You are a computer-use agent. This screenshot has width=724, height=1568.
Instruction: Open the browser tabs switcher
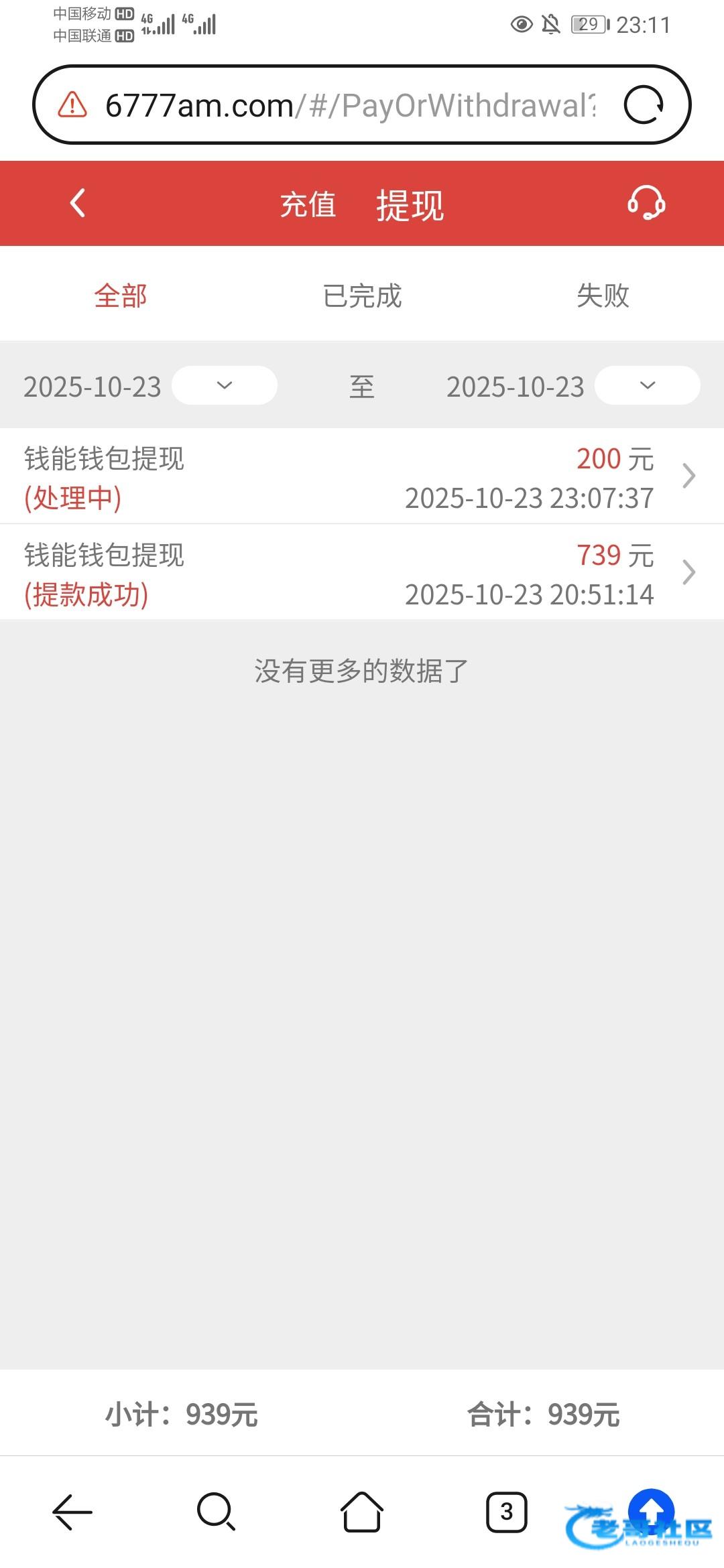click(506, 1512)
